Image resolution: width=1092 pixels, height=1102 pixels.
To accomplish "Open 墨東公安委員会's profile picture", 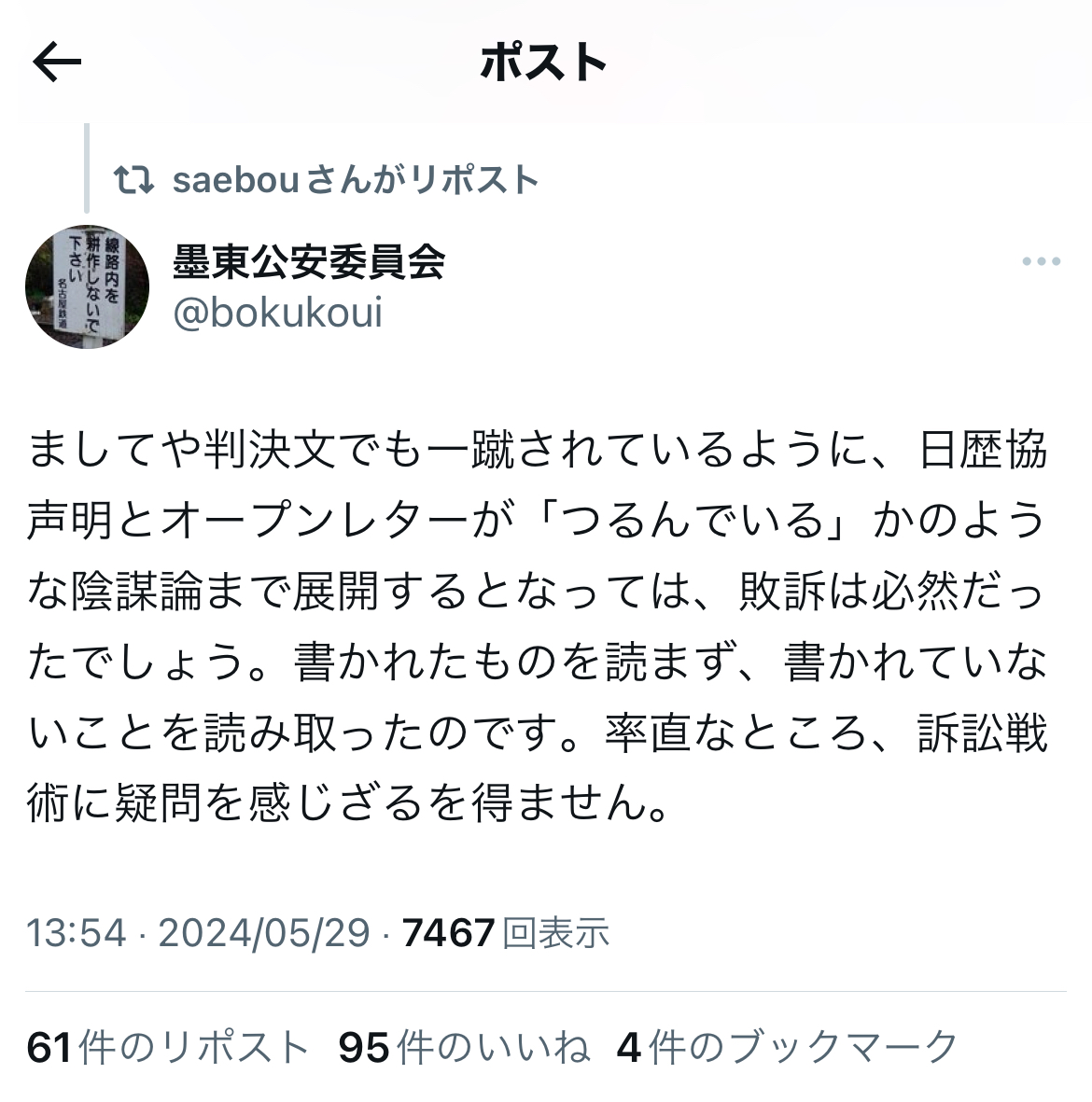I will click(87, 286).
